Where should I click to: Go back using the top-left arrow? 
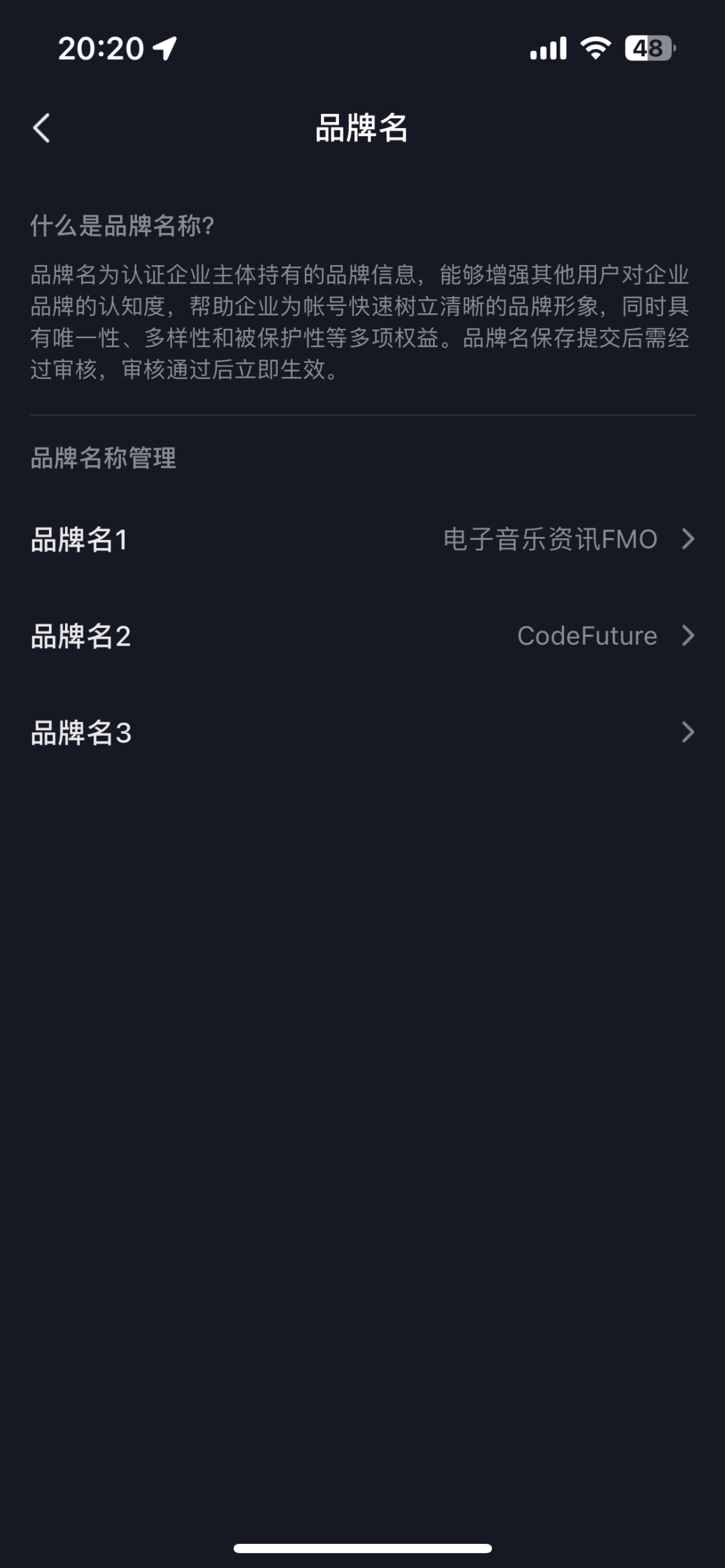tap(42, 127)
